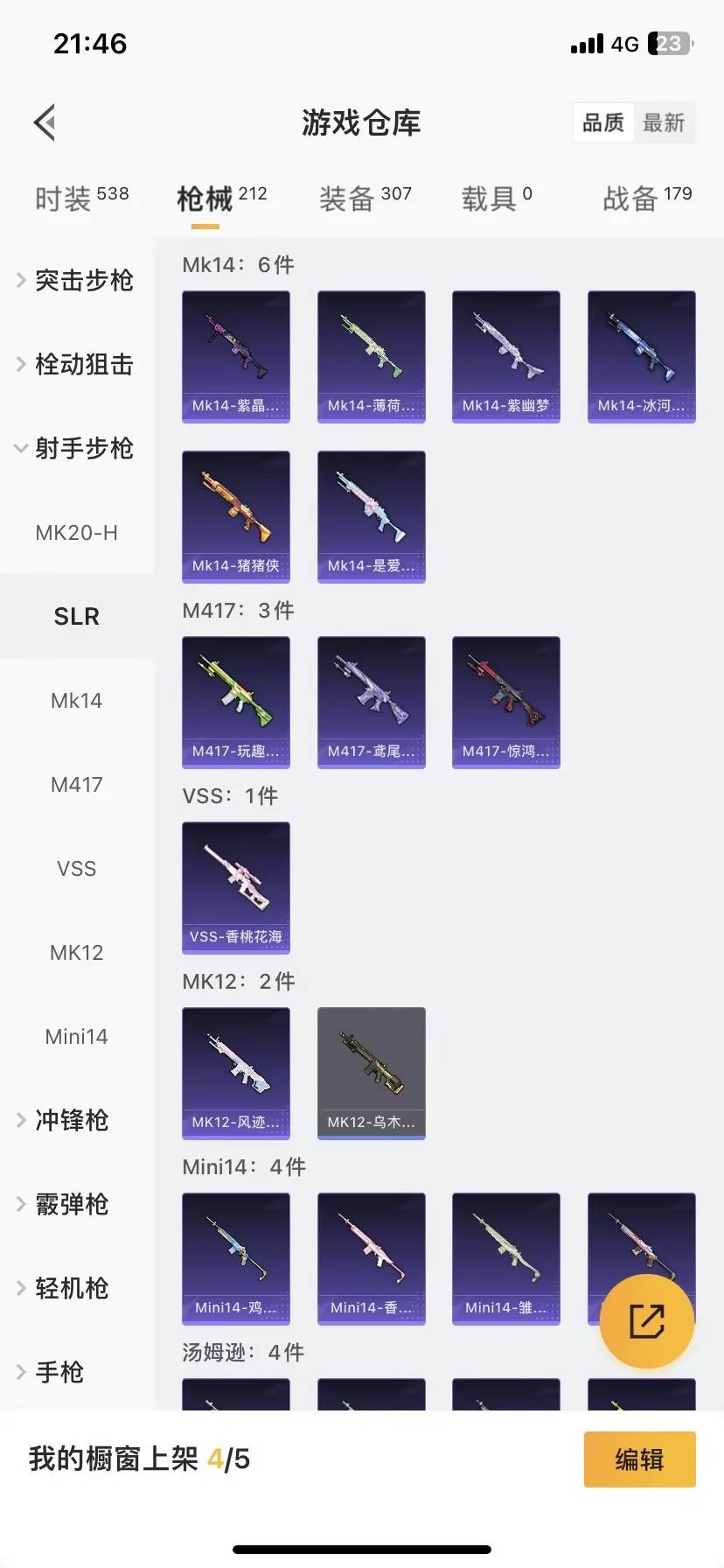
Task: Expand the 冲锋枪 category
Action: [x=70, y=1120]
